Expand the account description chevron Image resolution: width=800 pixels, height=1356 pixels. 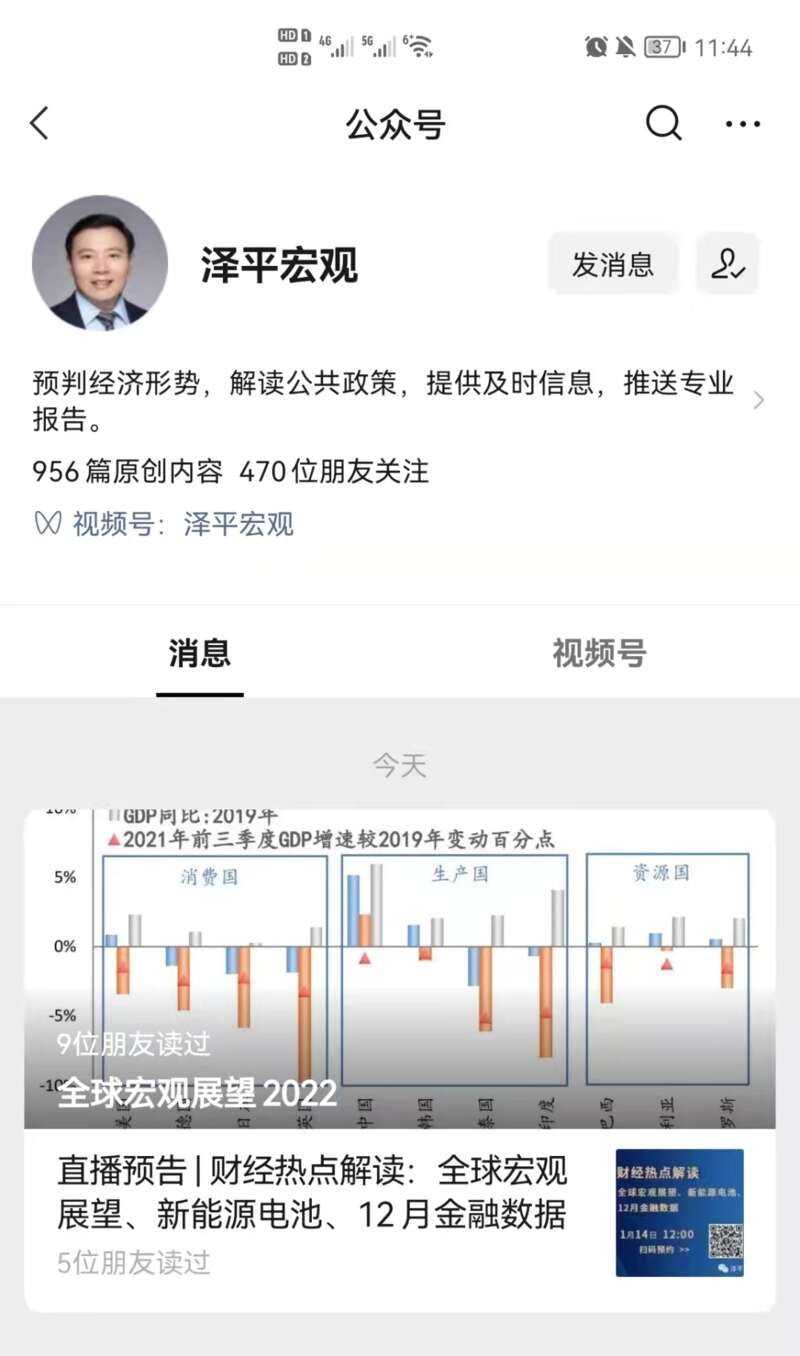point(759,400)
